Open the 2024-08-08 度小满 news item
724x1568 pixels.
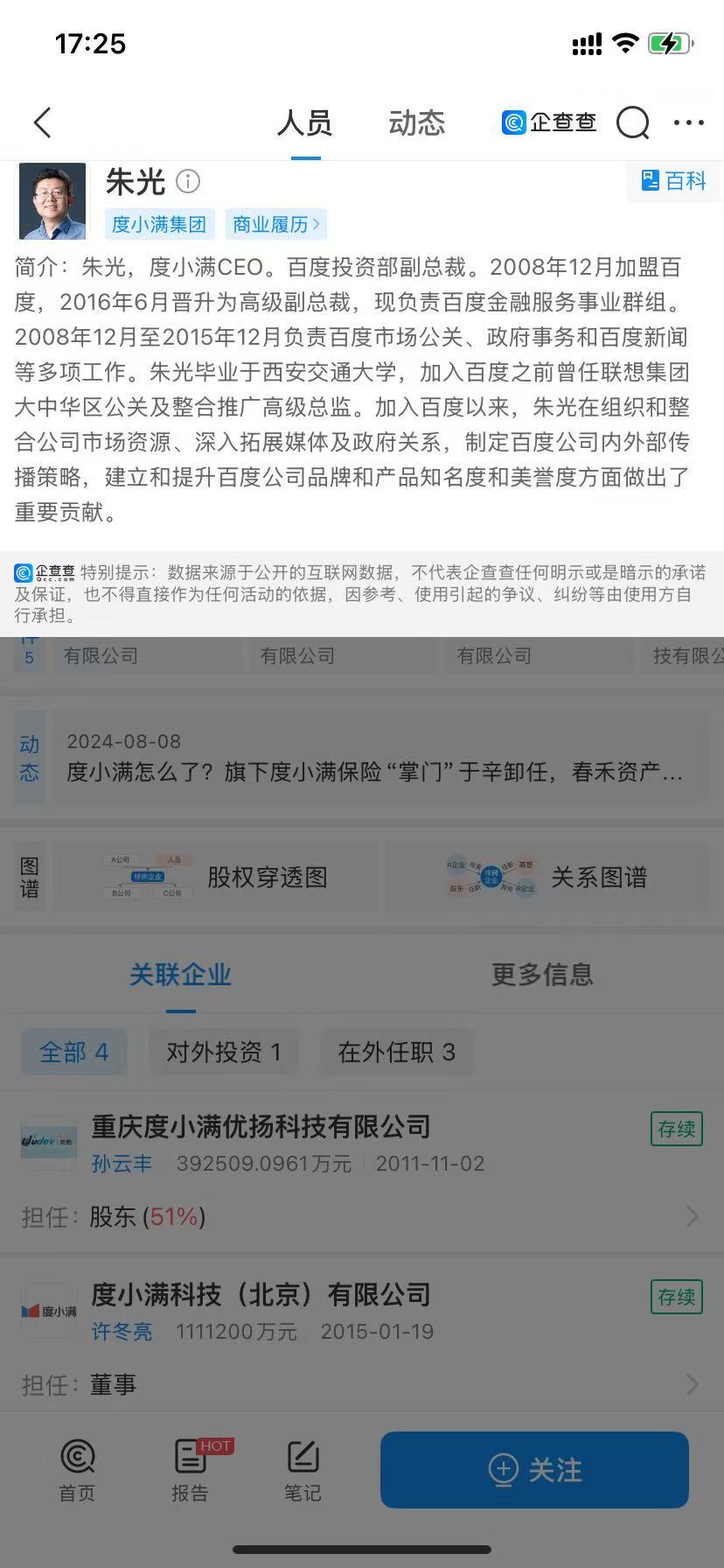[x=374, y=758]
